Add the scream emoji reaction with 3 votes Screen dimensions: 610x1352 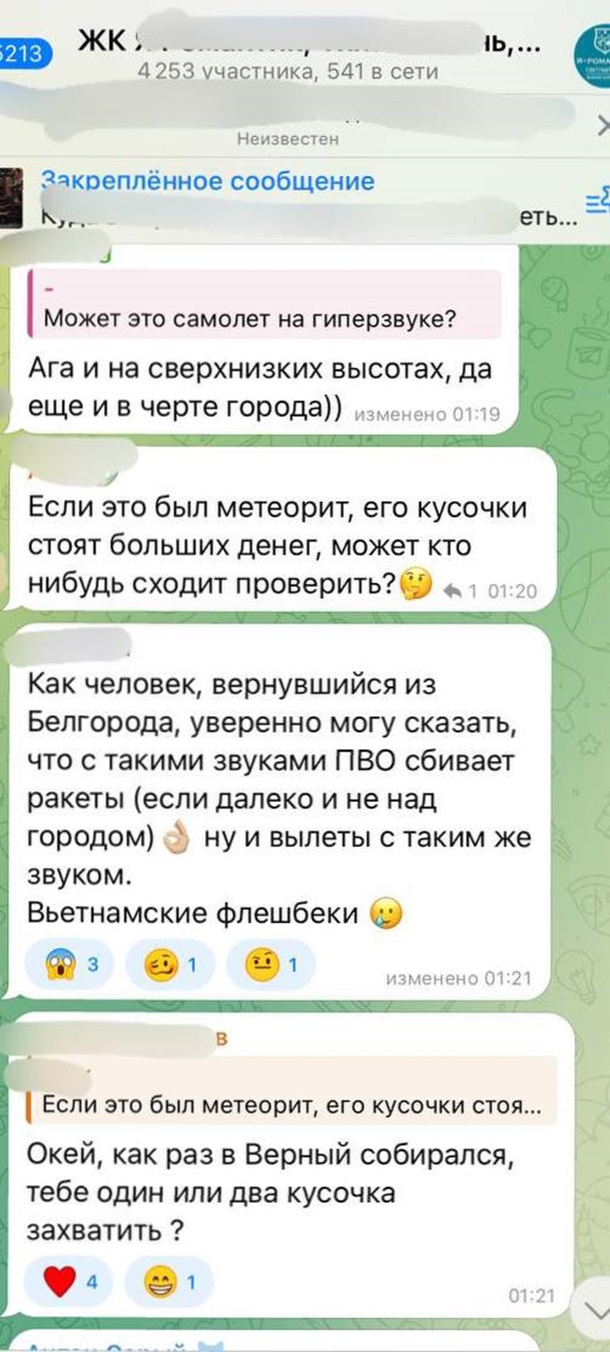click(x=70, y=965)
